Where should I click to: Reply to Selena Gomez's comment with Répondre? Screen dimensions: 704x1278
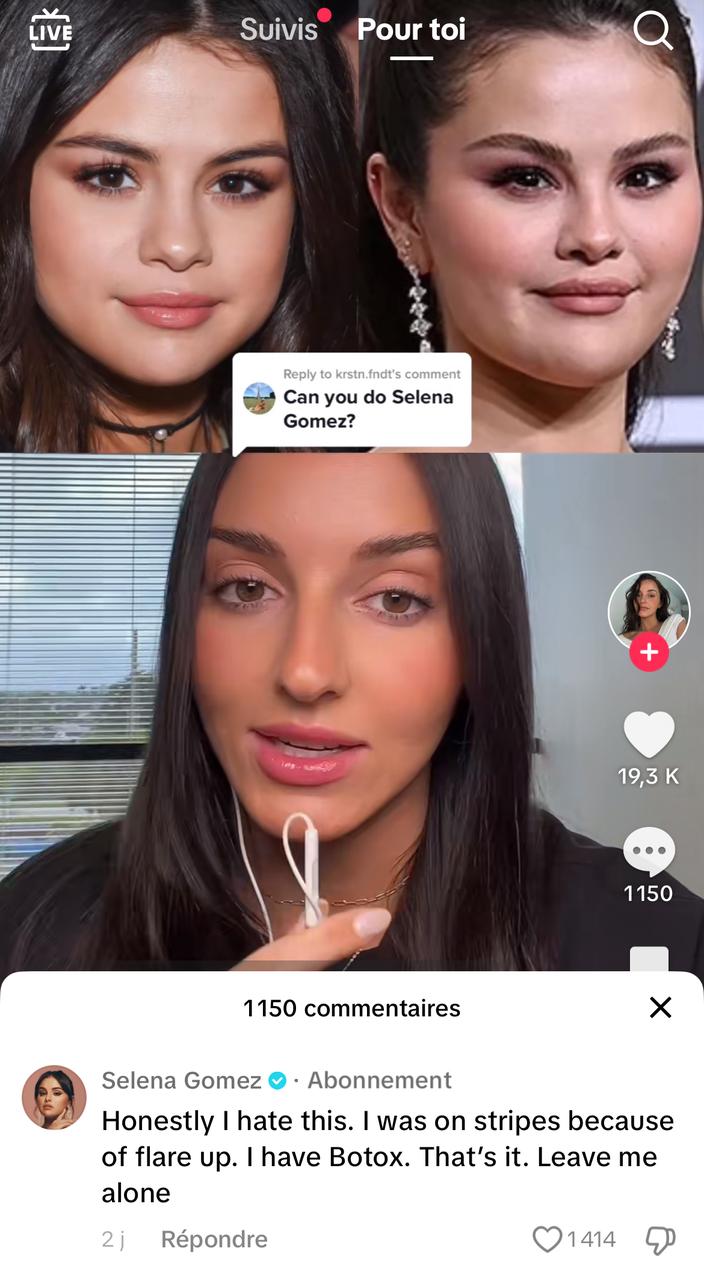pos(214,1239)
